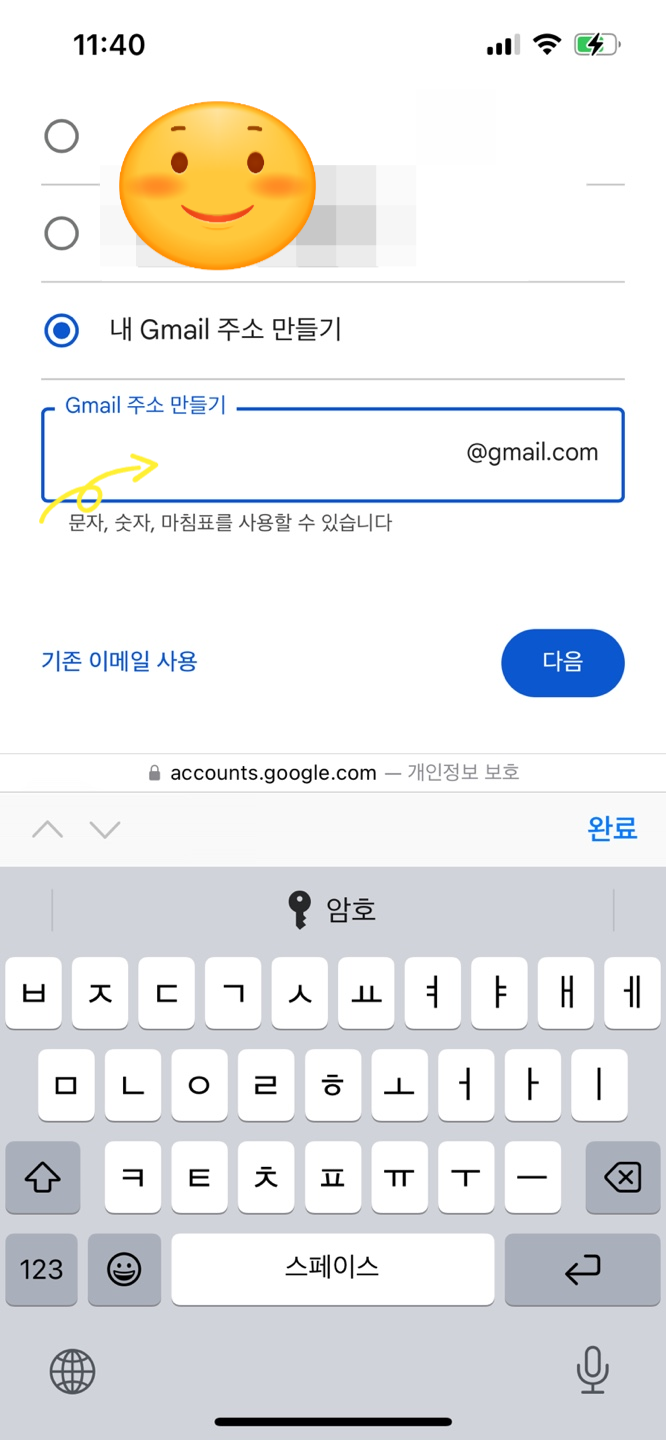The width and height of the screenshot is (666, 1440).
Task: Jump to the previous field with up arrow
Action: (47, 829)
